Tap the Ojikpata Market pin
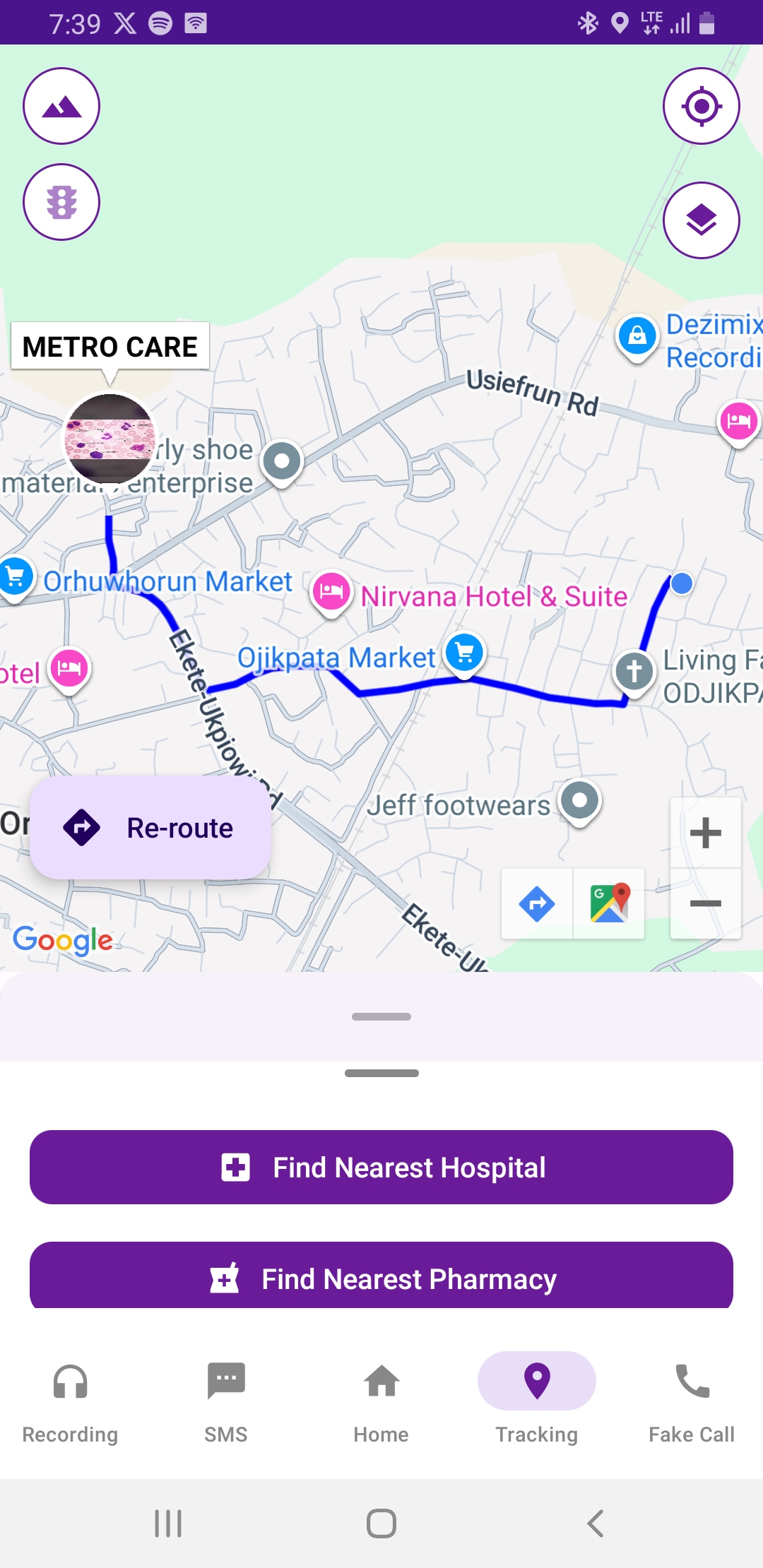 464,653
